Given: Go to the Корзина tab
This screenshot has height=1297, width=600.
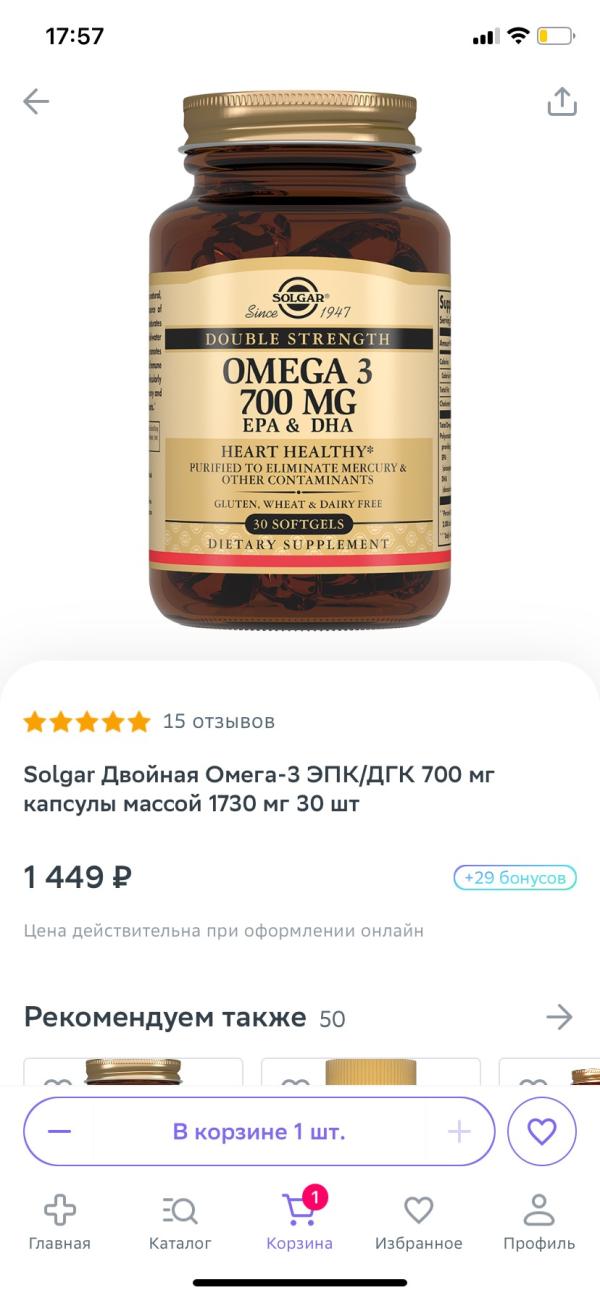Looking at the screenshot, I should [300, 1221].
